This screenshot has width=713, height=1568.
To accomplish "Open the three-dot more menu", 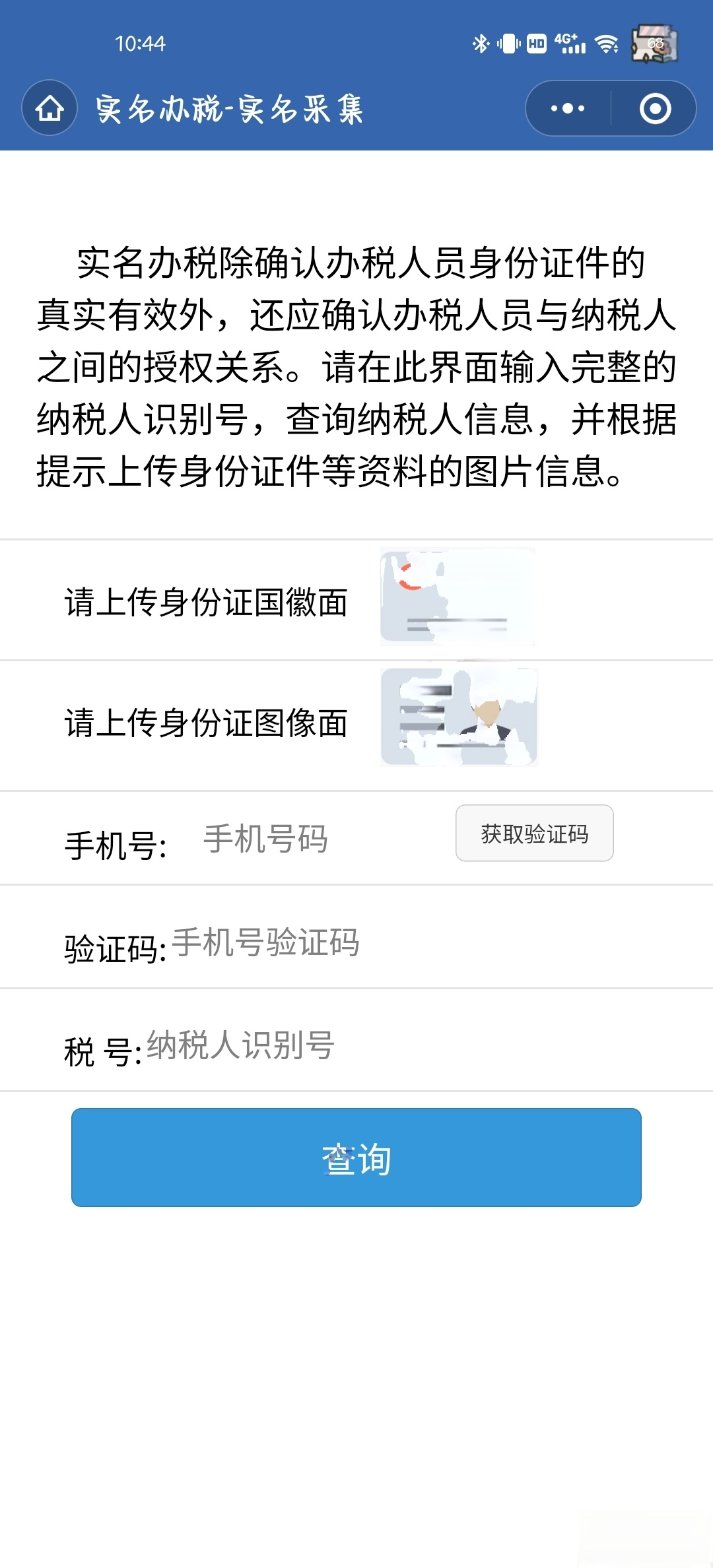I will [x=568, y=108].
